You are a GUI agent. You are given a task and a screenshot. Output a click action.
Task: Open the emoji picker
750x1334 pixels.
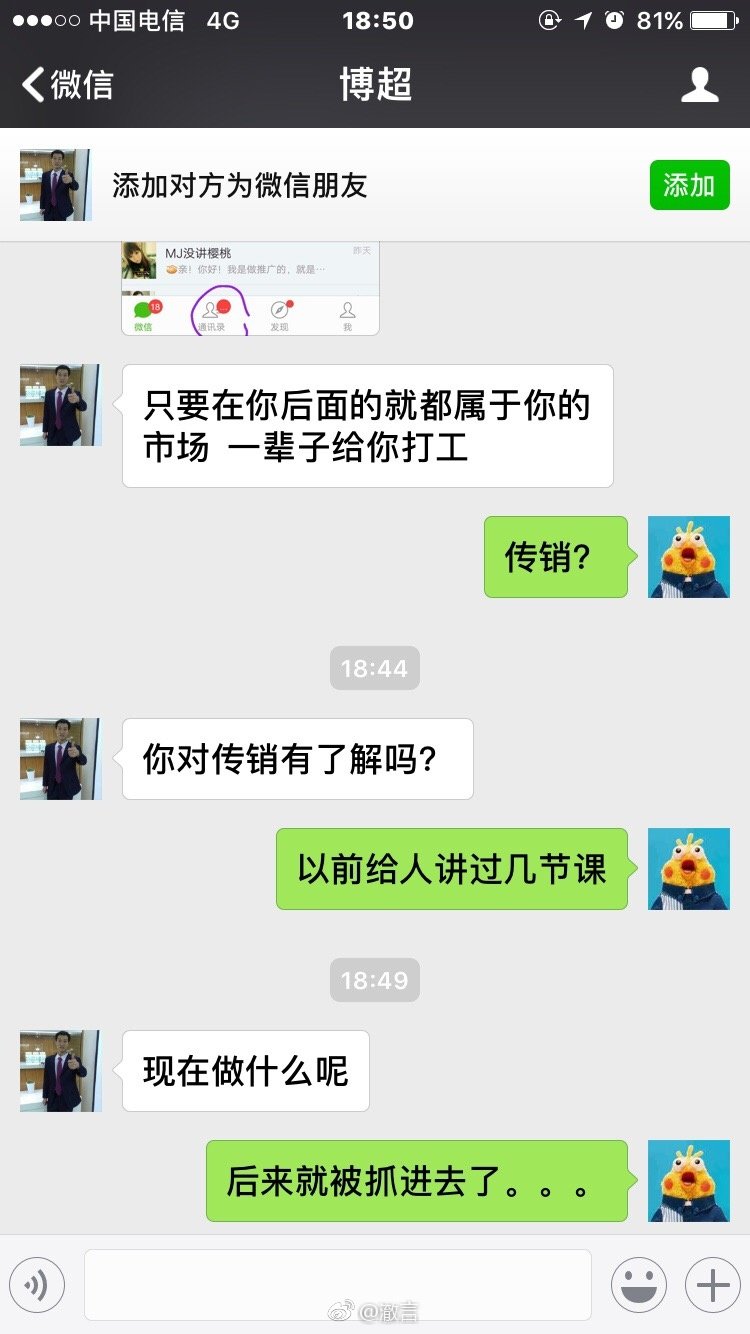[639, 1284]
